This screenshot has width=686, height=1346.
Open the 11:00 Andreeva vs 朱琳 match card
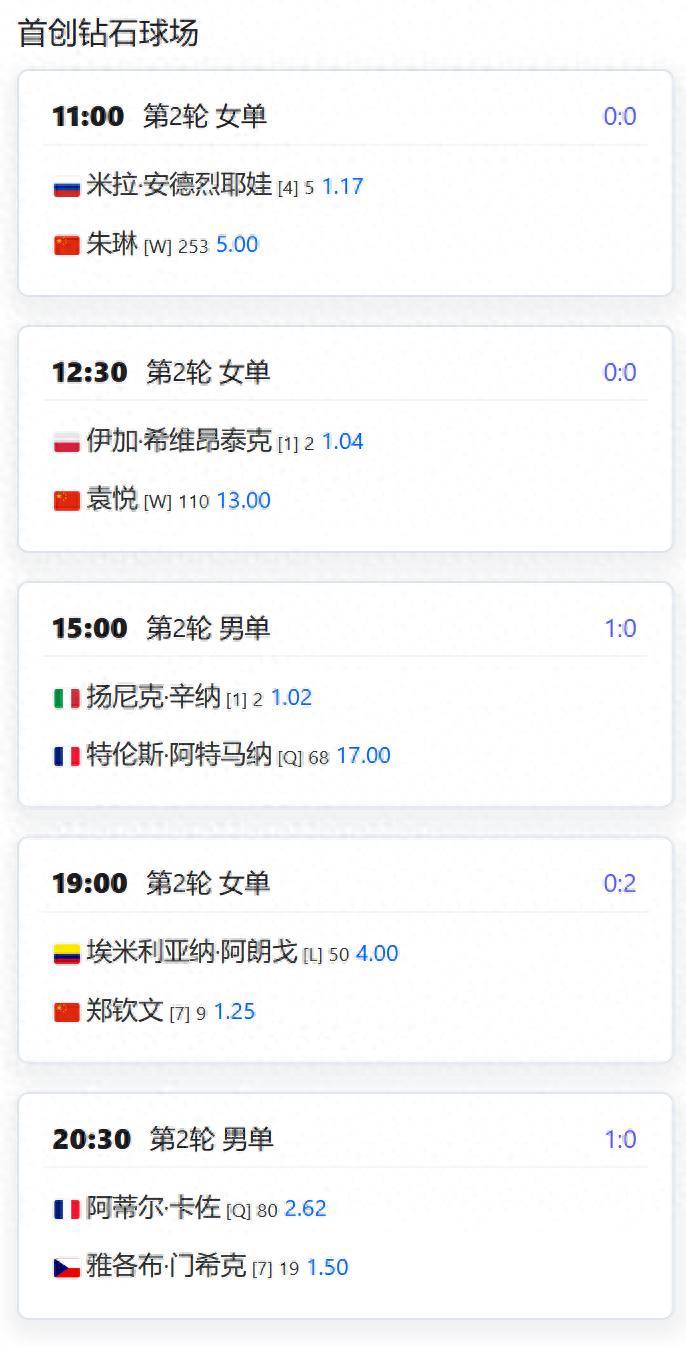pyautogui.click(x=345, y=183)
